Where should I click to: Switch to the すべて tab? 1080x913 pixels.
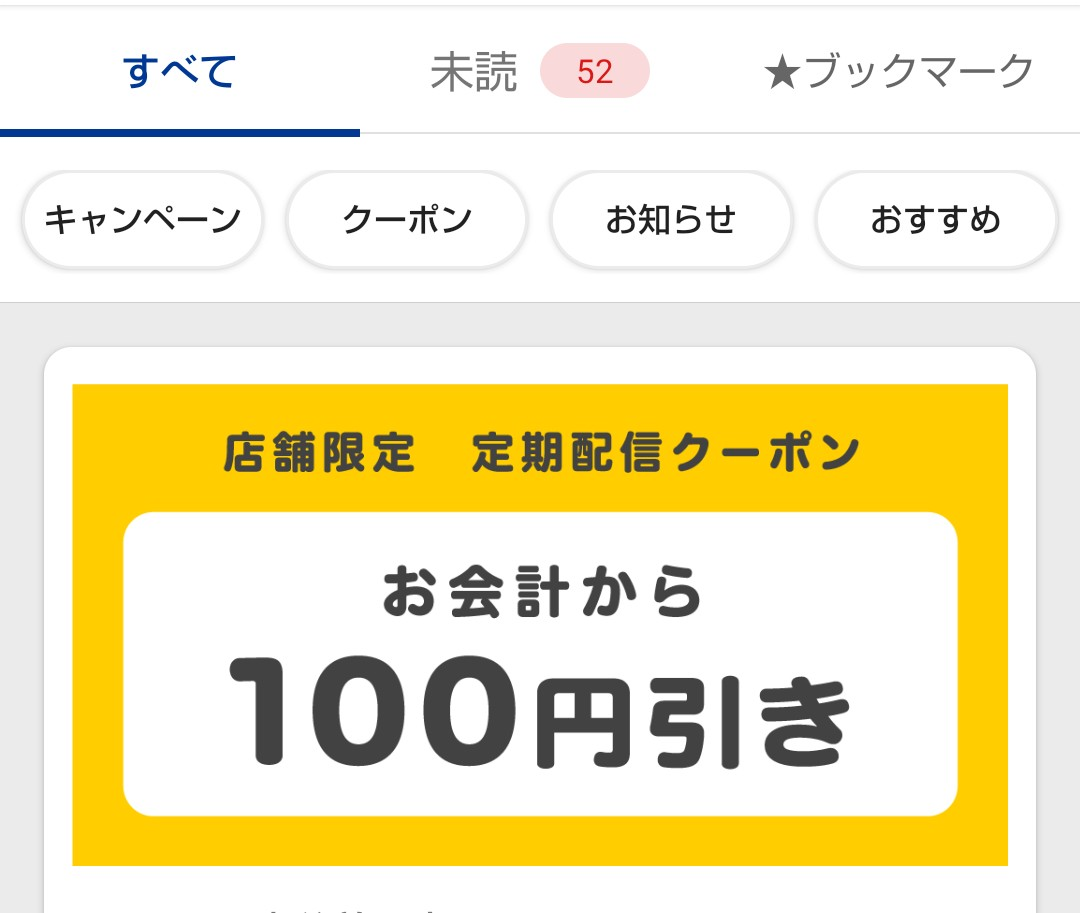[180, 72]
